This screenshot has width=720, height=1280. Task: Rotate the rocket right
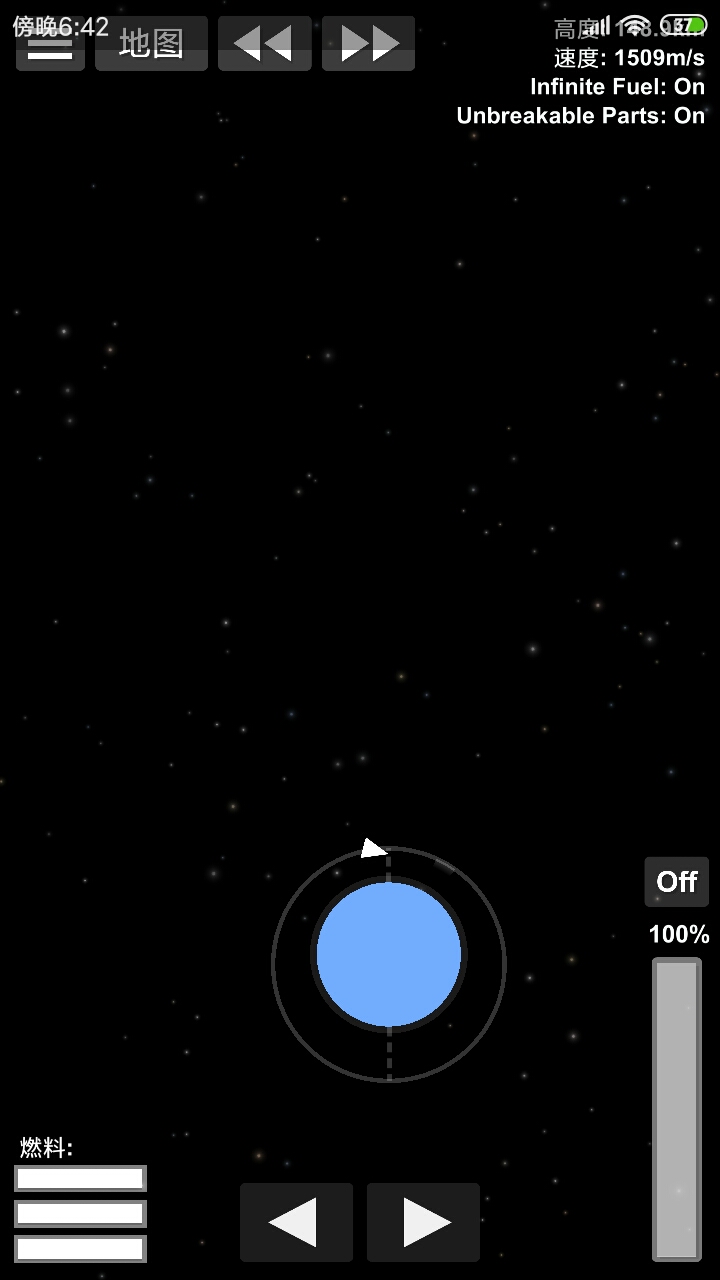pos(423,1221)
